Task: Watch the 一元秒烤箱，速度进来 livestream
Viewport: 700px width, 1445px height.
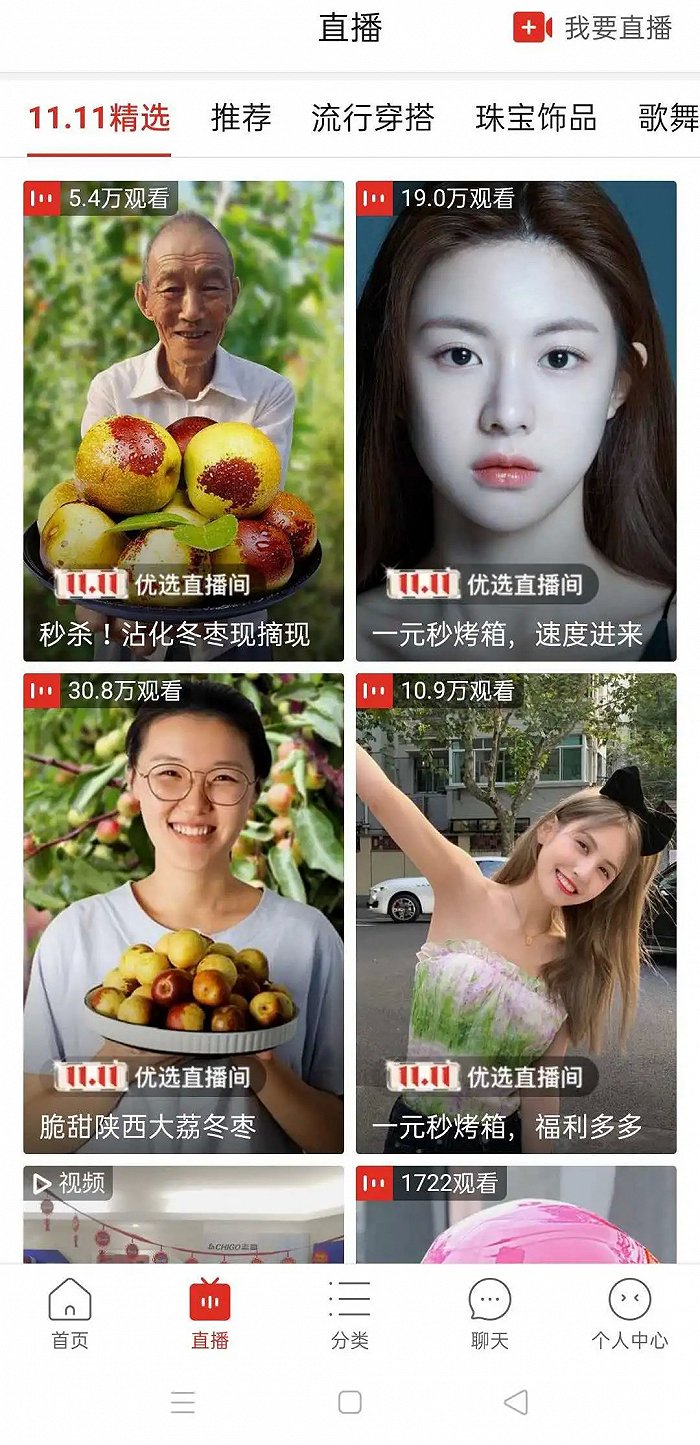Action: 516,420
